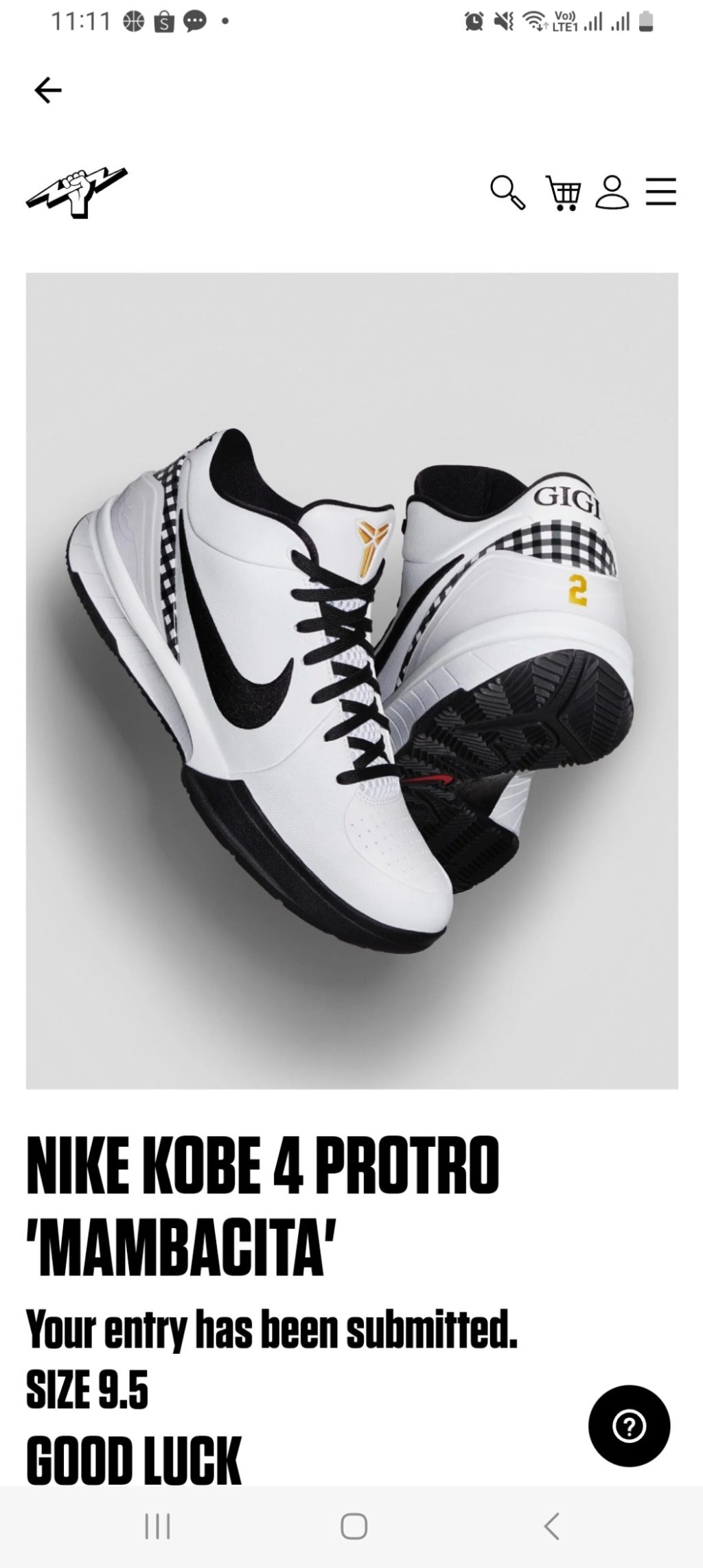View the Kobe 4 Protro product image
Image resolution: width=703 pixels, height=1568 pixels.
[x=351, y=681]
